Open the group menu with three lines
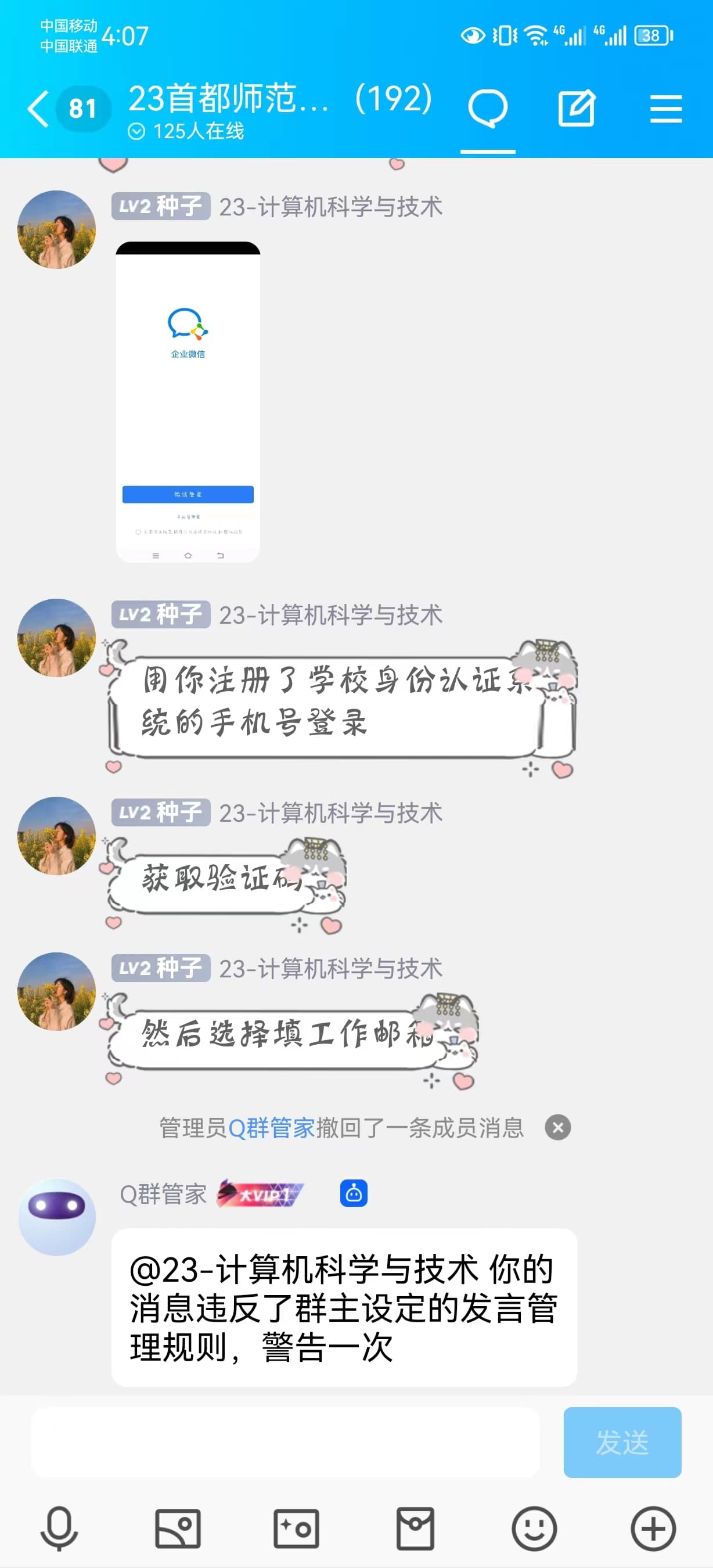The width and height of the screenshot is (713, 1568). 665,109
